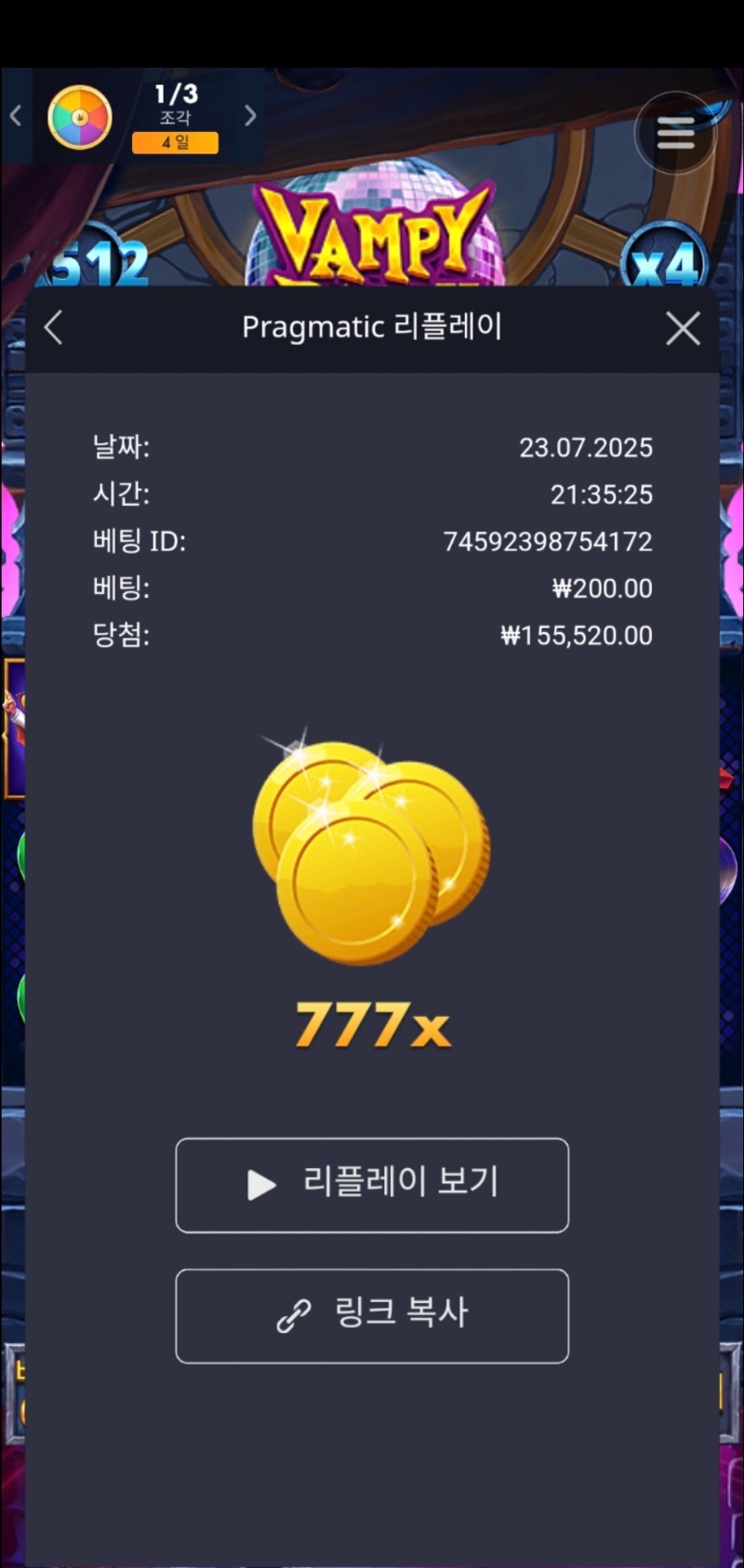Tap the right arrow next to 1/3 조각
The width and height of the screenshot is (744, 1568).
pyautogui.click(x=249, y=116)
